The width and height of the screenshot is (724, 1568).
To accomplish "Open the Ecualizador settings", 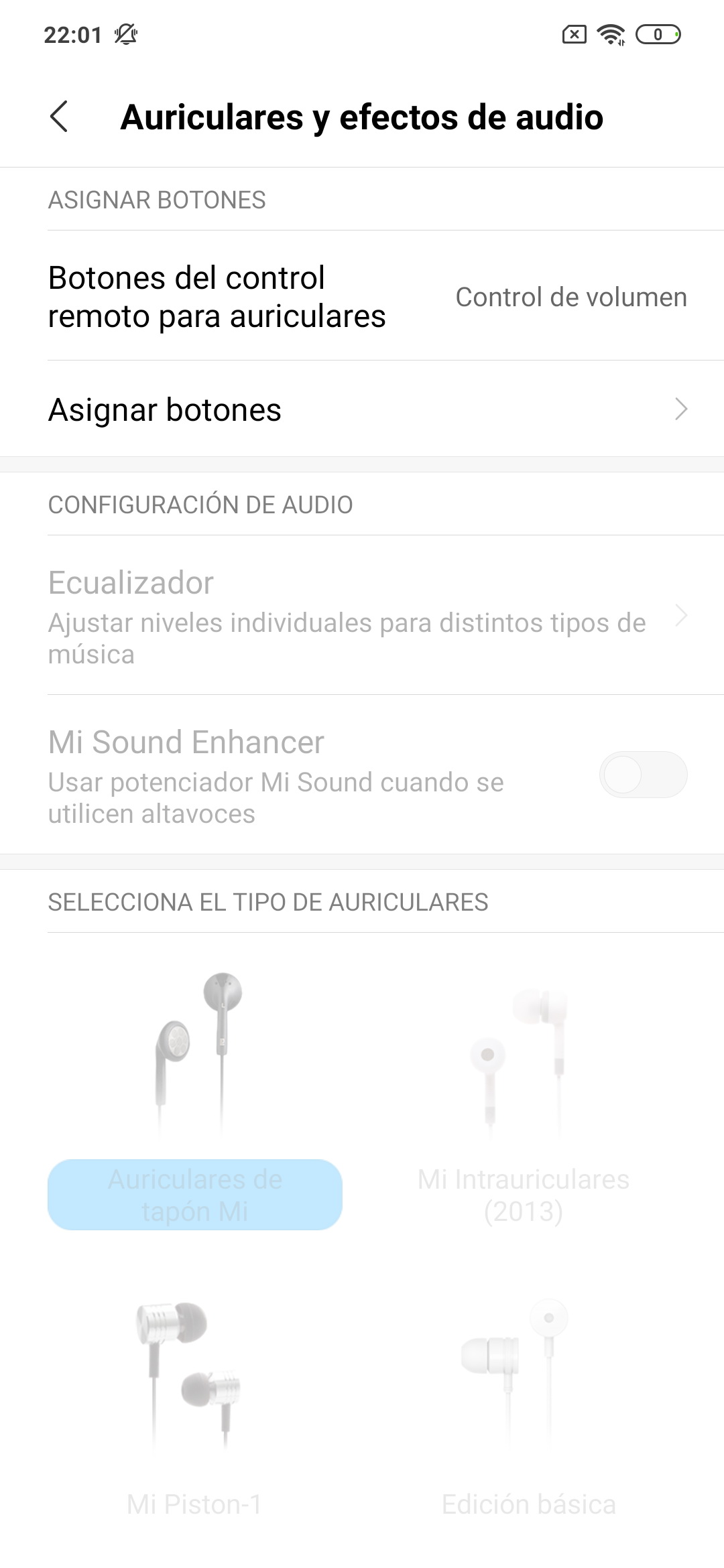I will (x=362, y=615).
